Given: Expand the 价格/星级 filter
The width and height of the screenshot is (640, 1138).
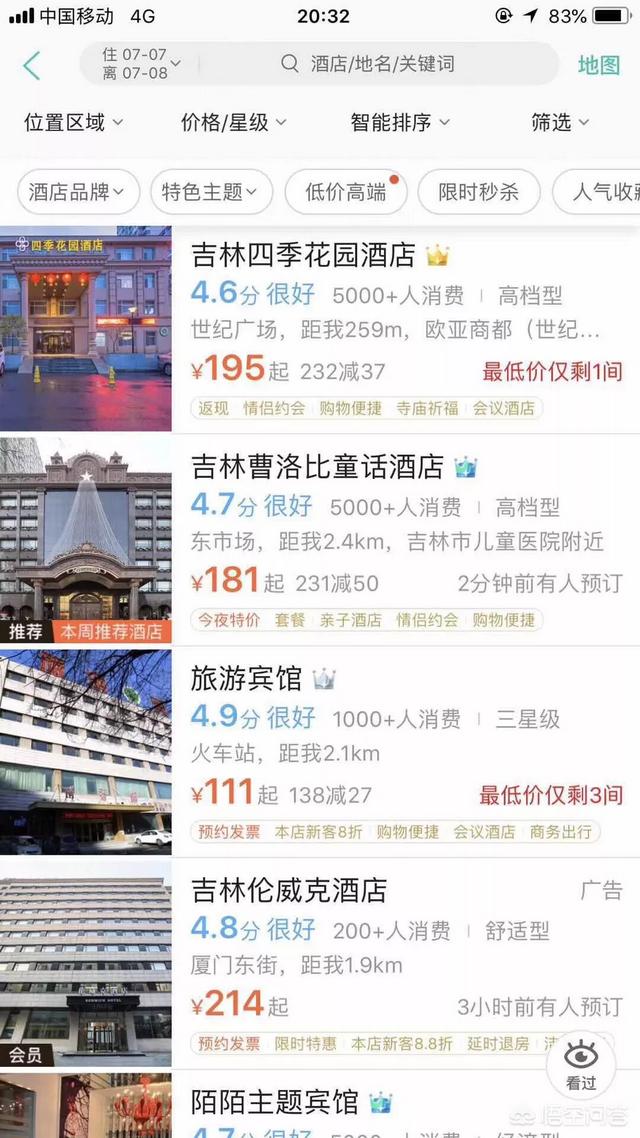Looking at the screenshot, I should pyautogui.click(x=234, y=123).
